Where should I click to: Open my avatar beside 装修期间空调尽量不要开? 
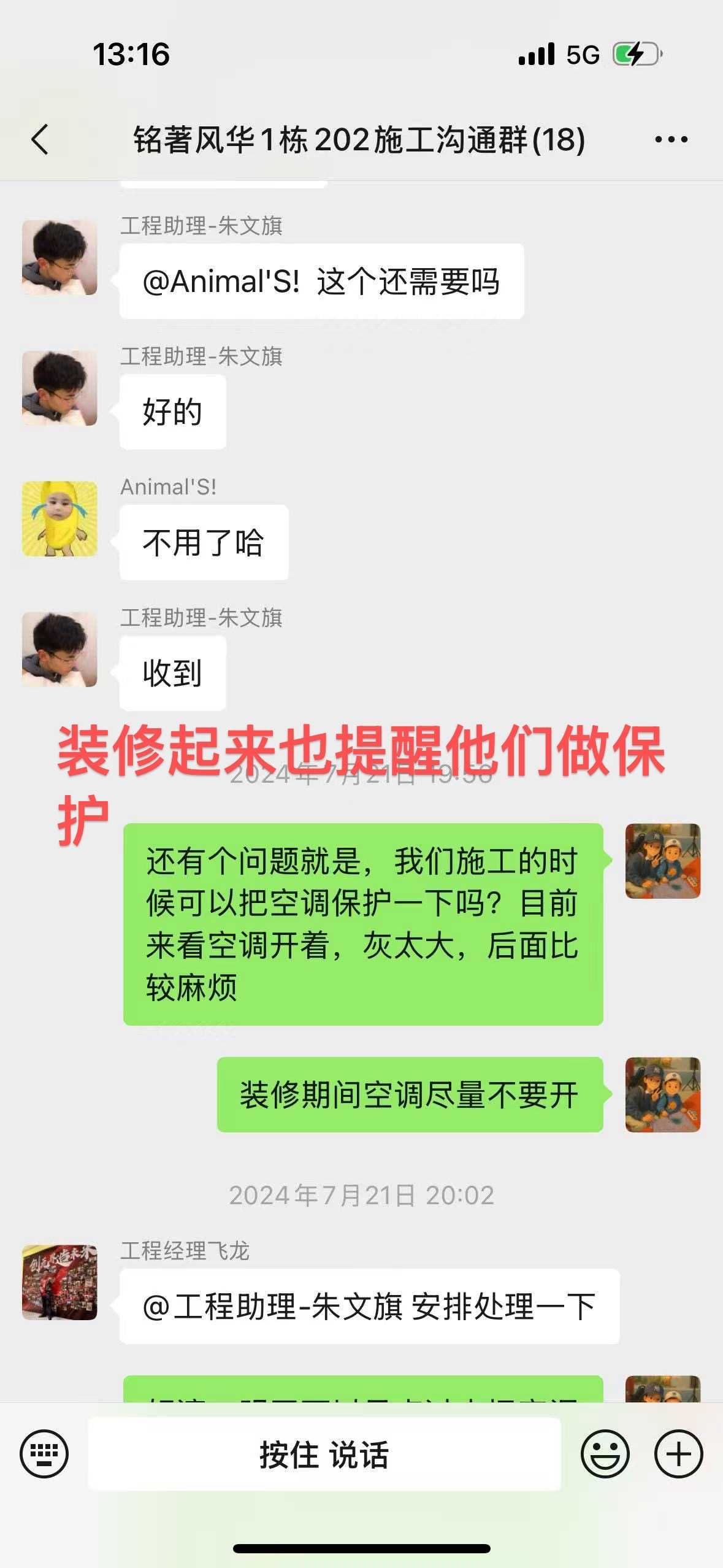click(662, 1094)
